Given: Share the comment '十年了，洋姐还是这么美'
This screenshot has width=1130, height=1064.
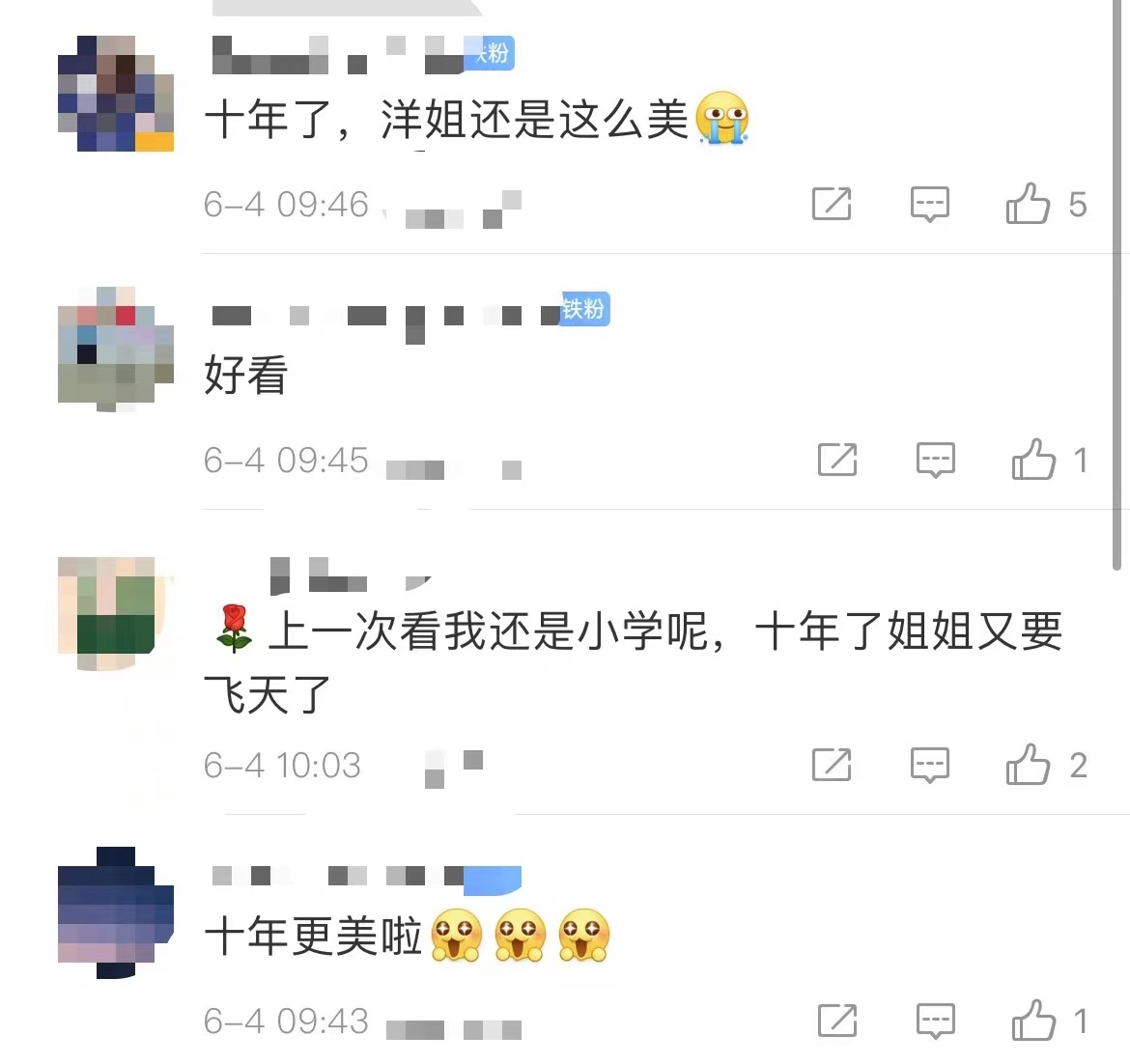Looking at the screenshot, I should [832, 204].
